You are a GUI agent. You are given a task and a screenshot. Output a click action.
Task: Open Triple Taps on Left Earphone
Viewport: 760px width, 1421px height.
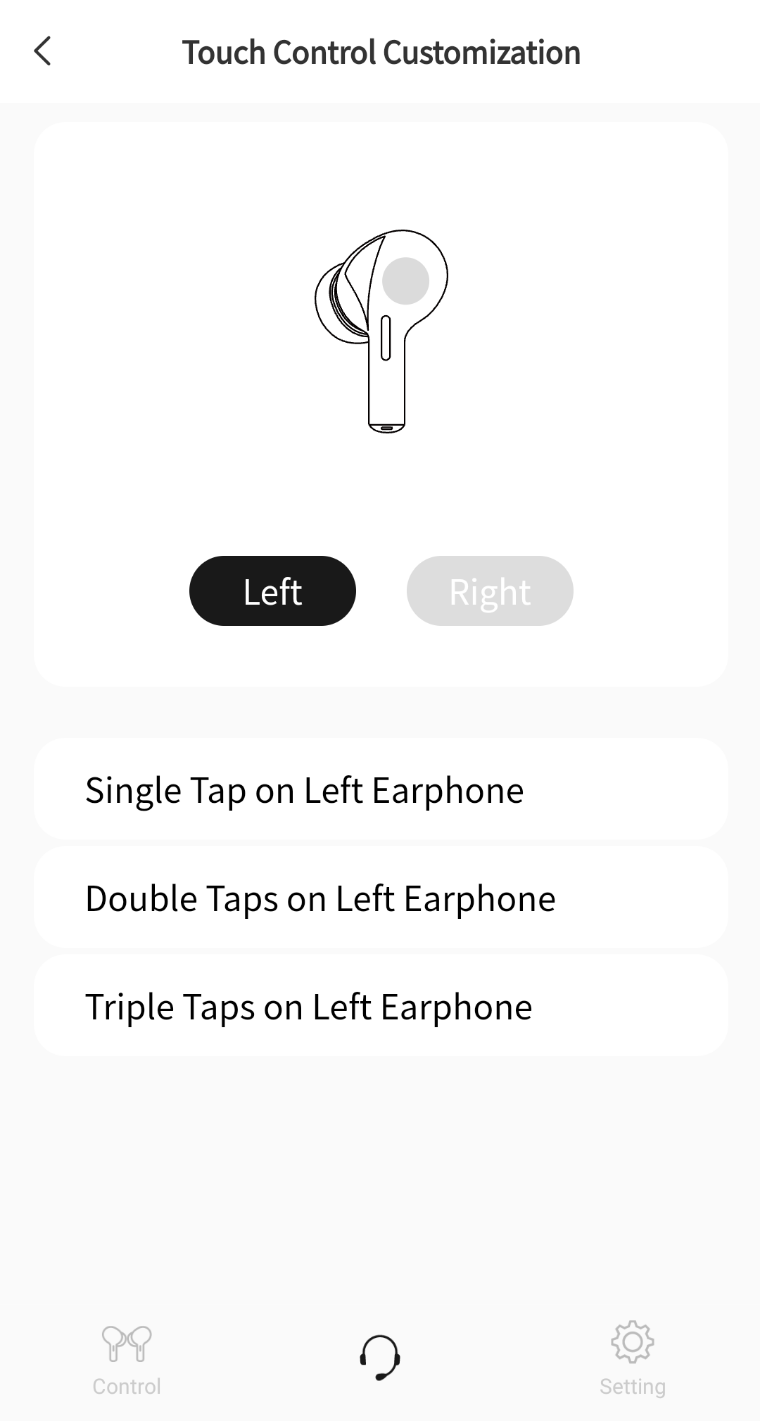380,1006
